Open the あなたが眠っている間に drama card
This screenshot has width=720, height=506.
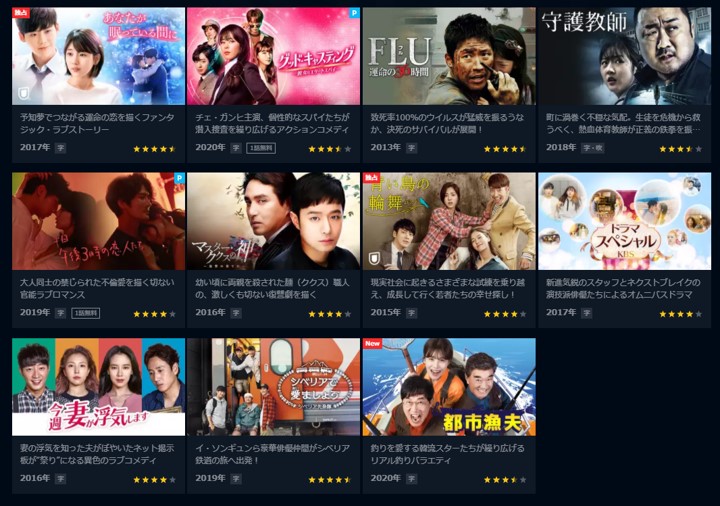pyautogui.click(x=98, y=57)
